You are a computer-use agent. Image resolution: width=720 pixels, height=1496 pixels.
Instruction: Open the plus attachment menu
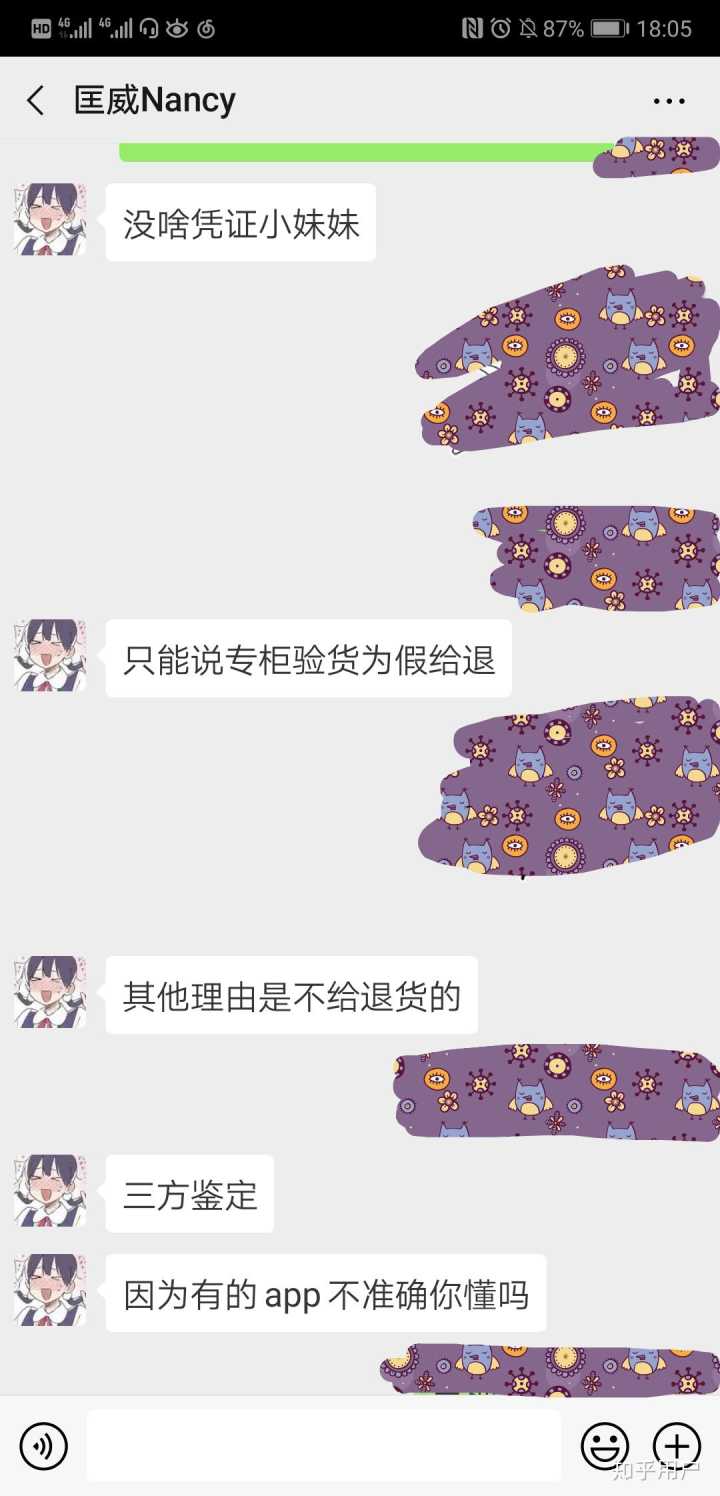click(x=676, y=1446)
